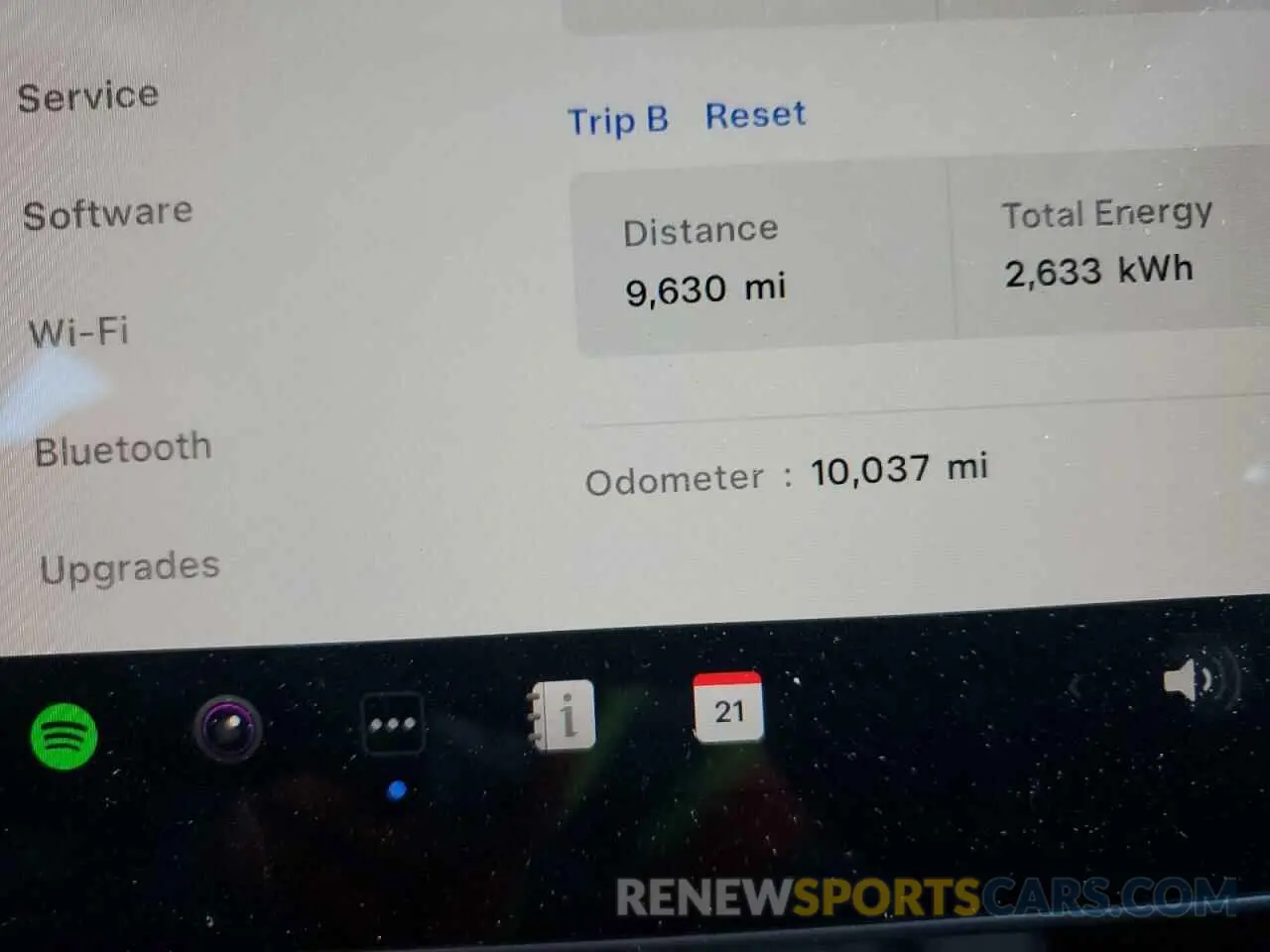Screen dimensions: 1270x952
Task: Open the Service menu
Action: tap(87, 96)
